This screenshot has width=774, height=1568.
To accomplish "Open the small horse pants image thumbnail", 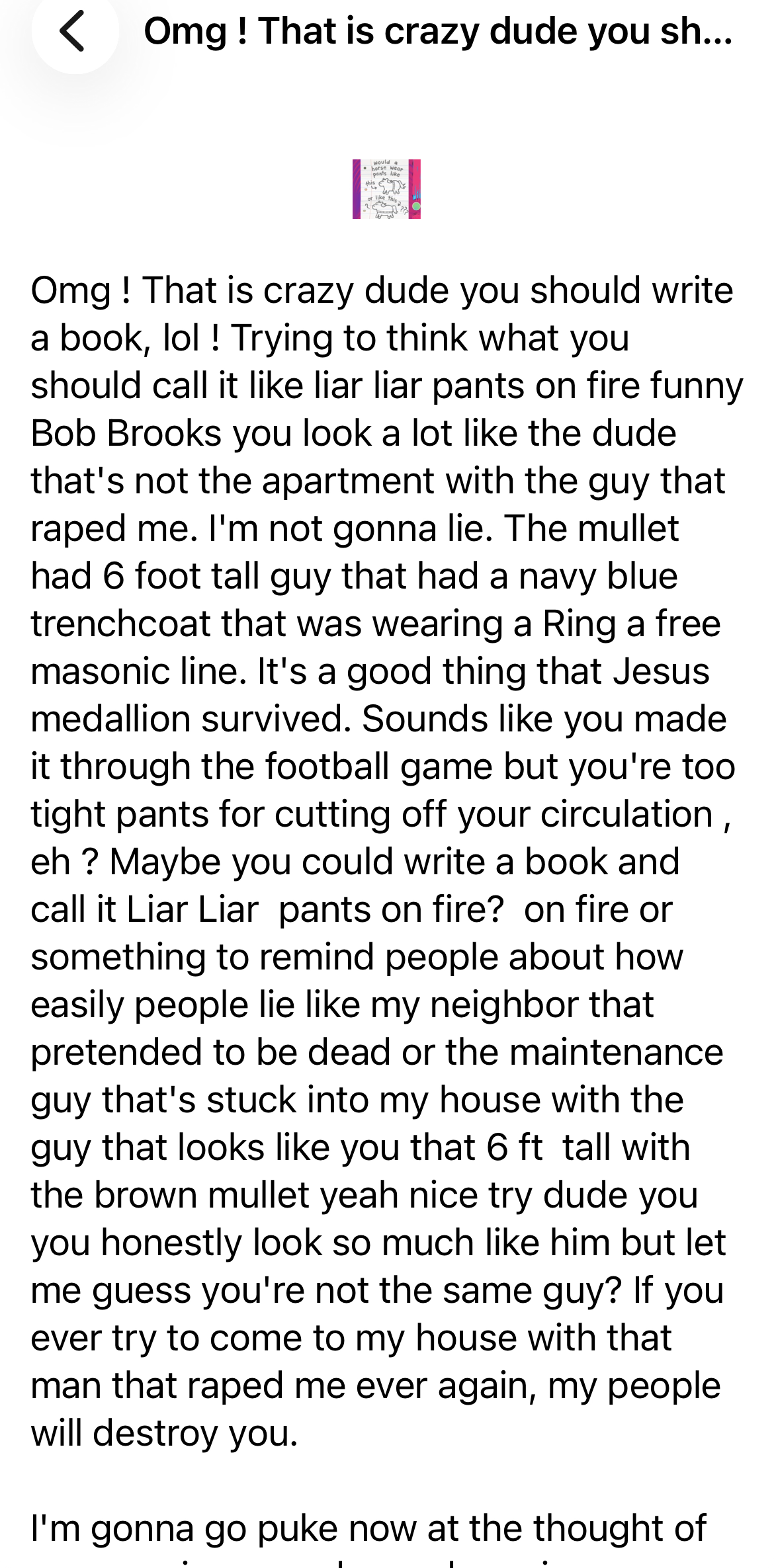I will pyautogui.click(x=386, y=189).
